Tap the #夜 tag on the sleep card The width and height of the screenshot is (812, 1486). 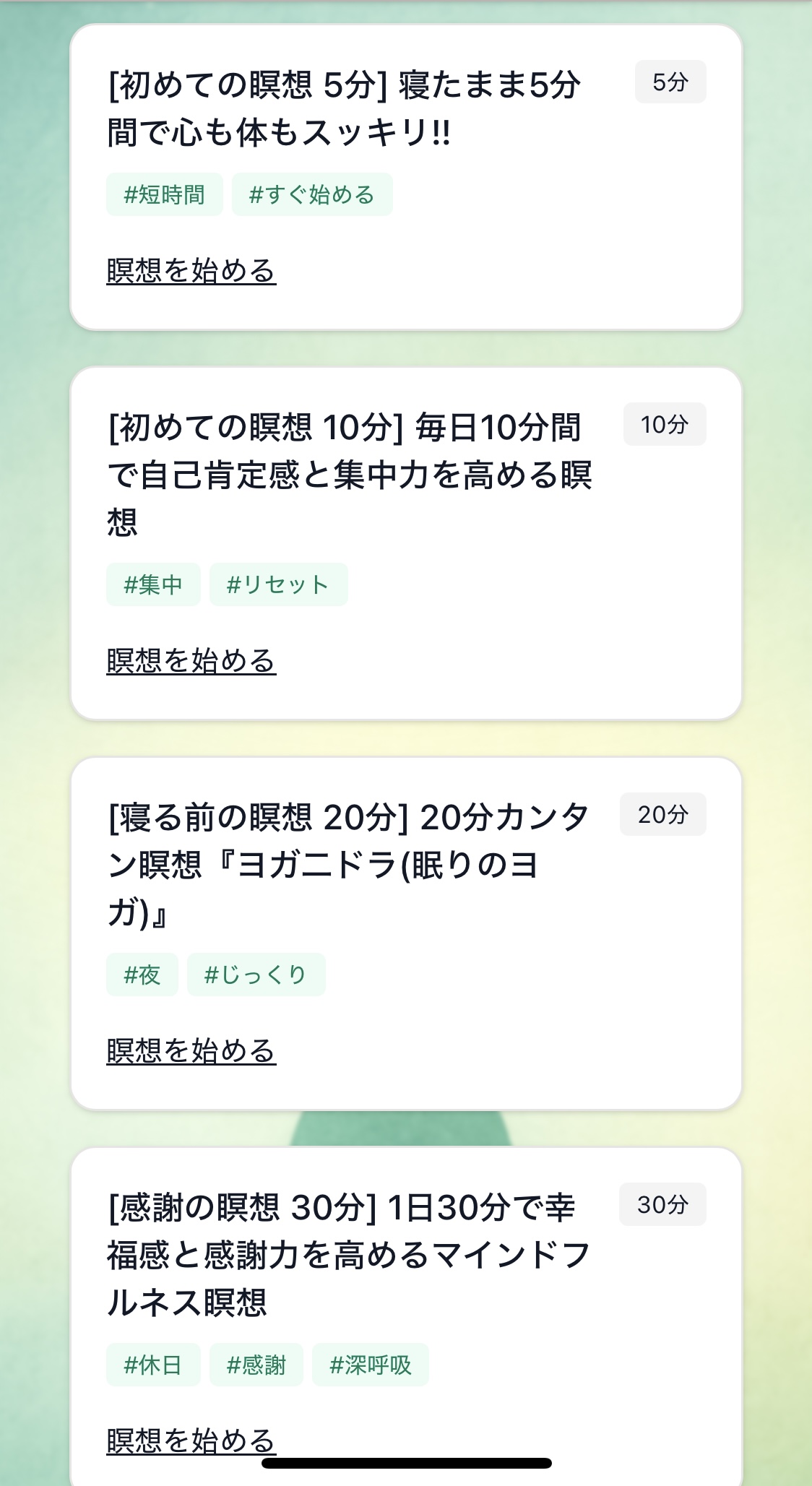click(142, 973)
